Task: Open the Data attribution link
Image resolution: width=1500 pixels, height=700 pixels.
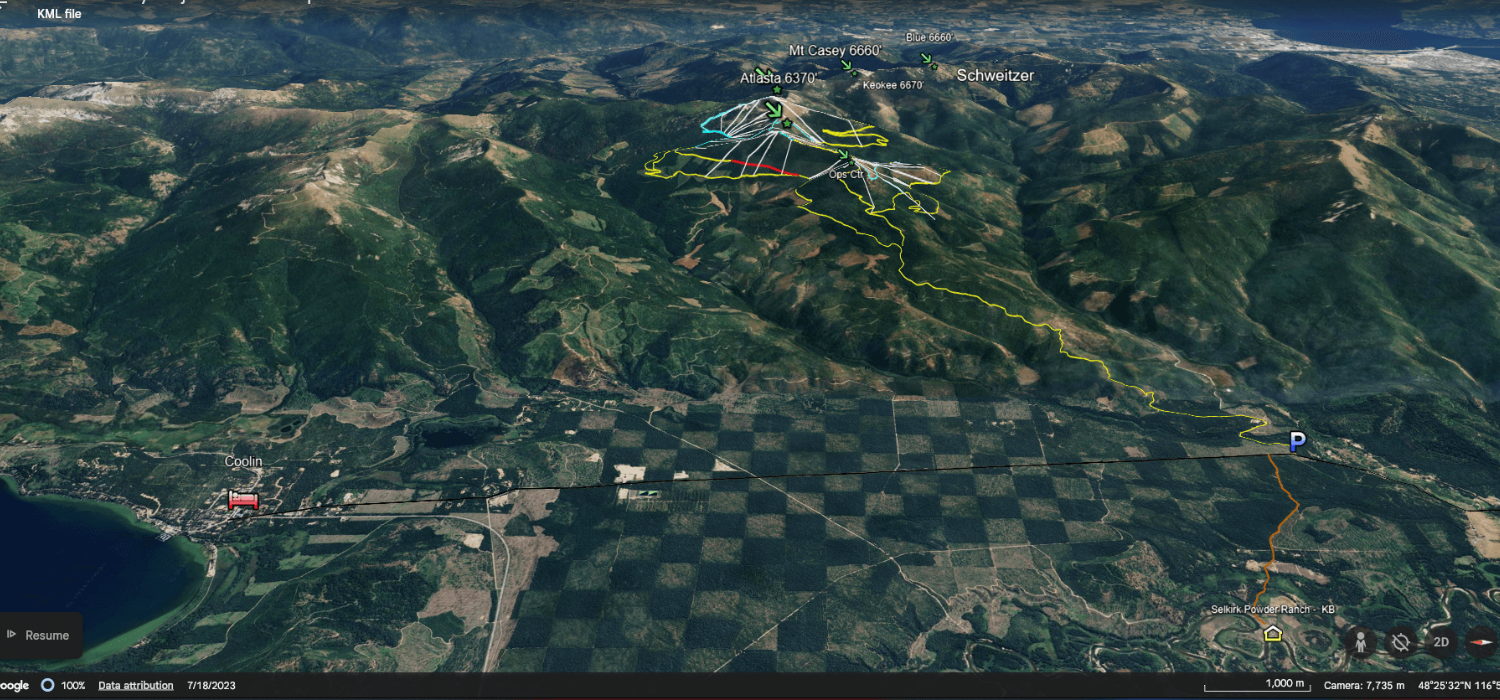Action: point(135,685)
